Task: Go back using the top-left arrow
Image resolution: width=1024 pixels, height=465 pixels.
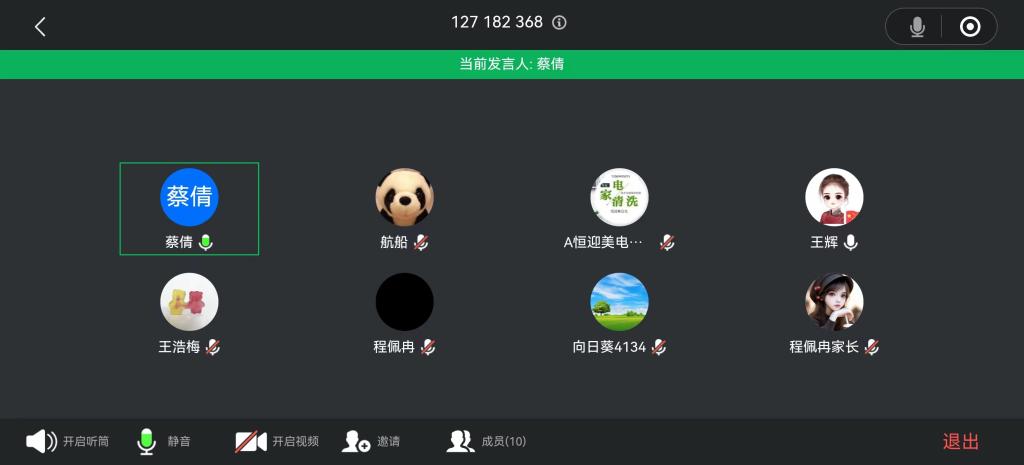Action: (x=40, y=27)
